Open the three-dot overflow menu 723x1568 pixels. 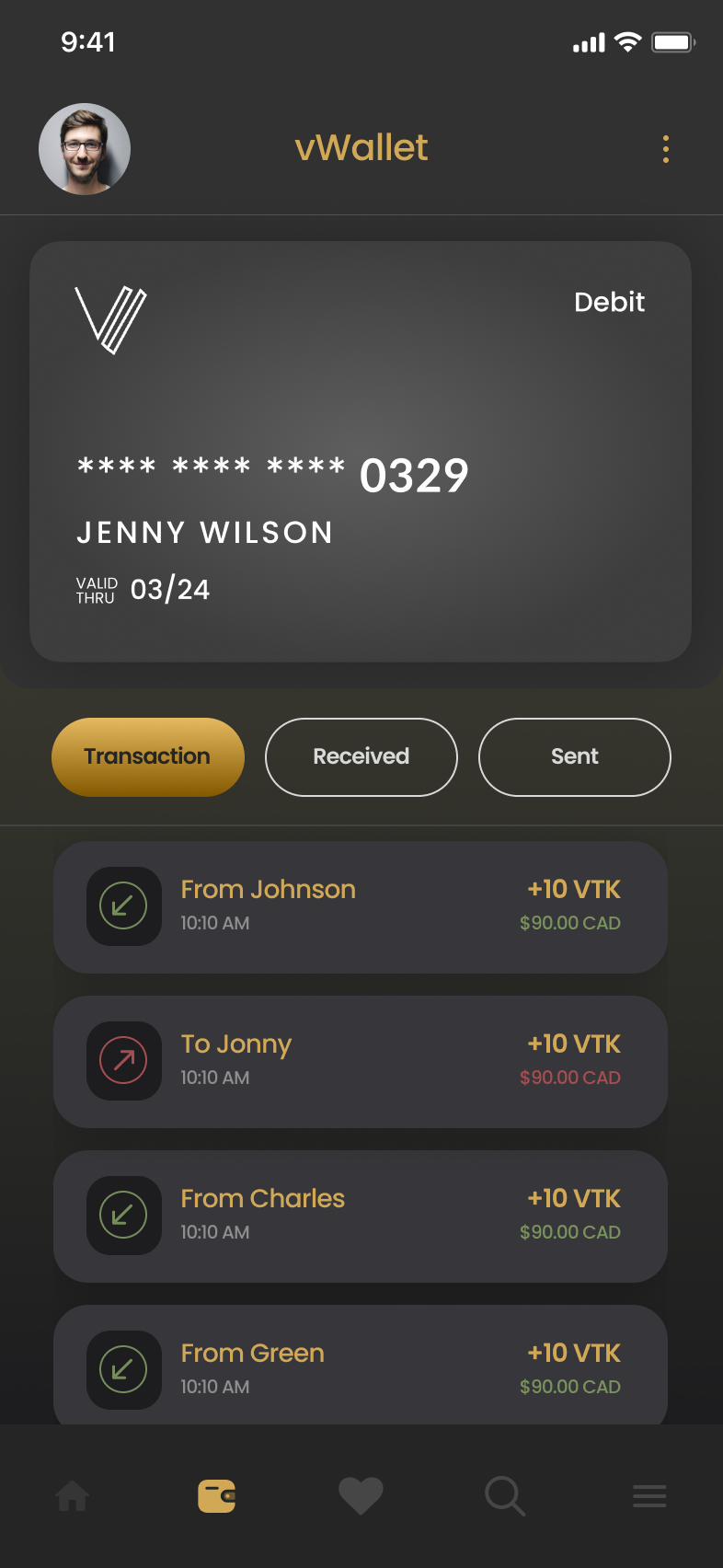665,149
